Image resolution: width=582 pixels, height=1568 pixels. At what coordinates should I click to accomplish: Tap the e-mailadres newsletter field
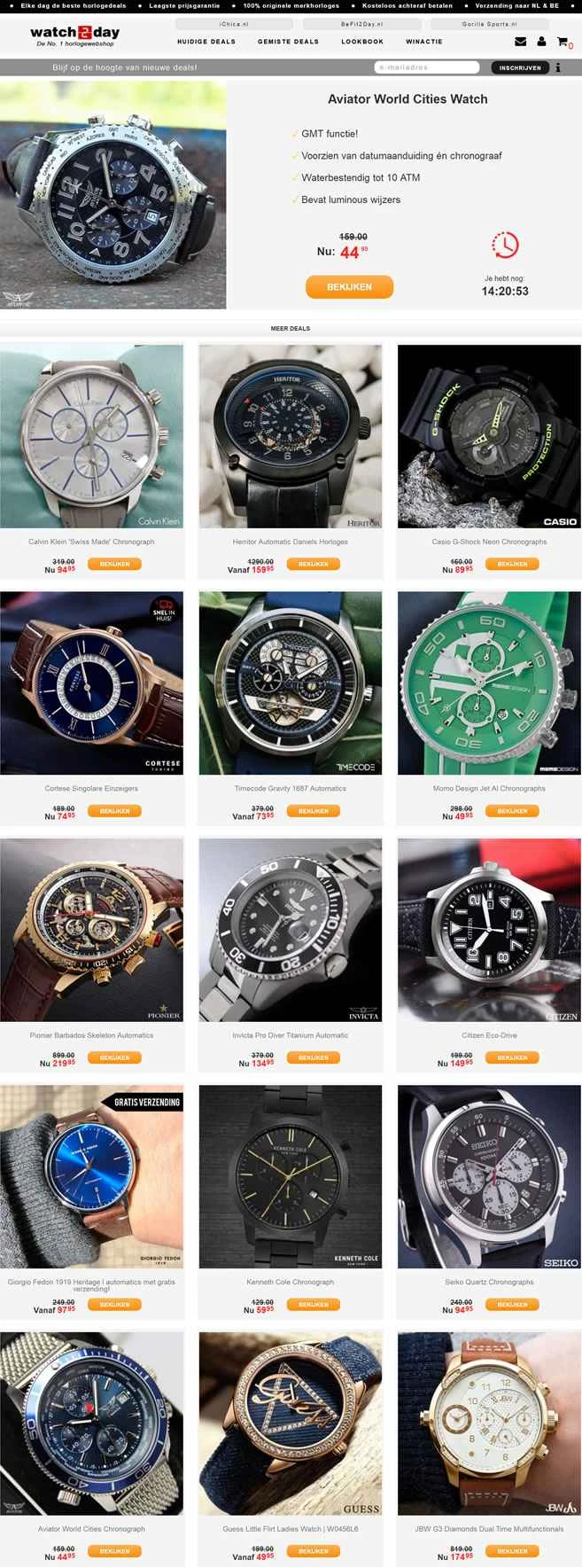click(427, 67)
